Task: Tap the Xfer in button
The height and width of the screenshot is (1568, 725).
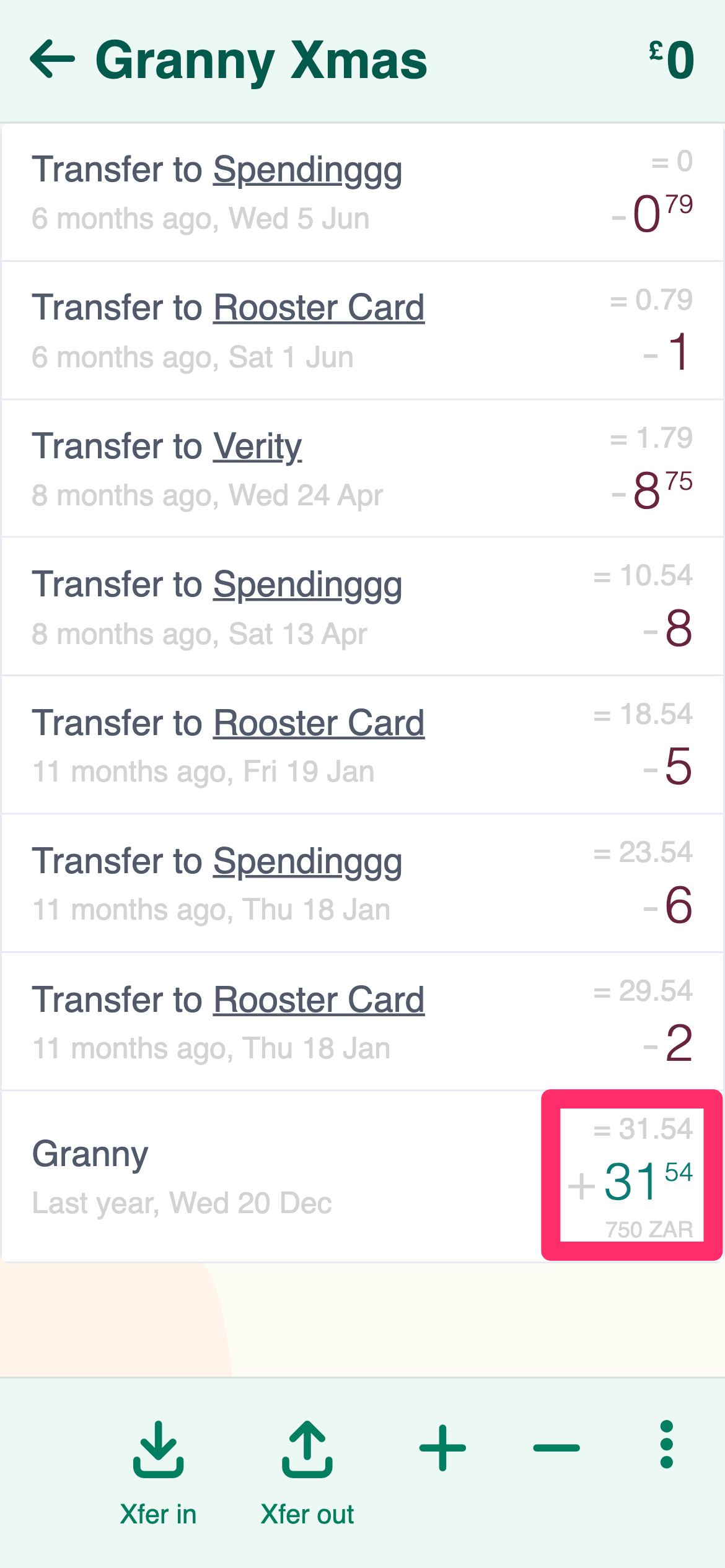Action: (159, 1473)
